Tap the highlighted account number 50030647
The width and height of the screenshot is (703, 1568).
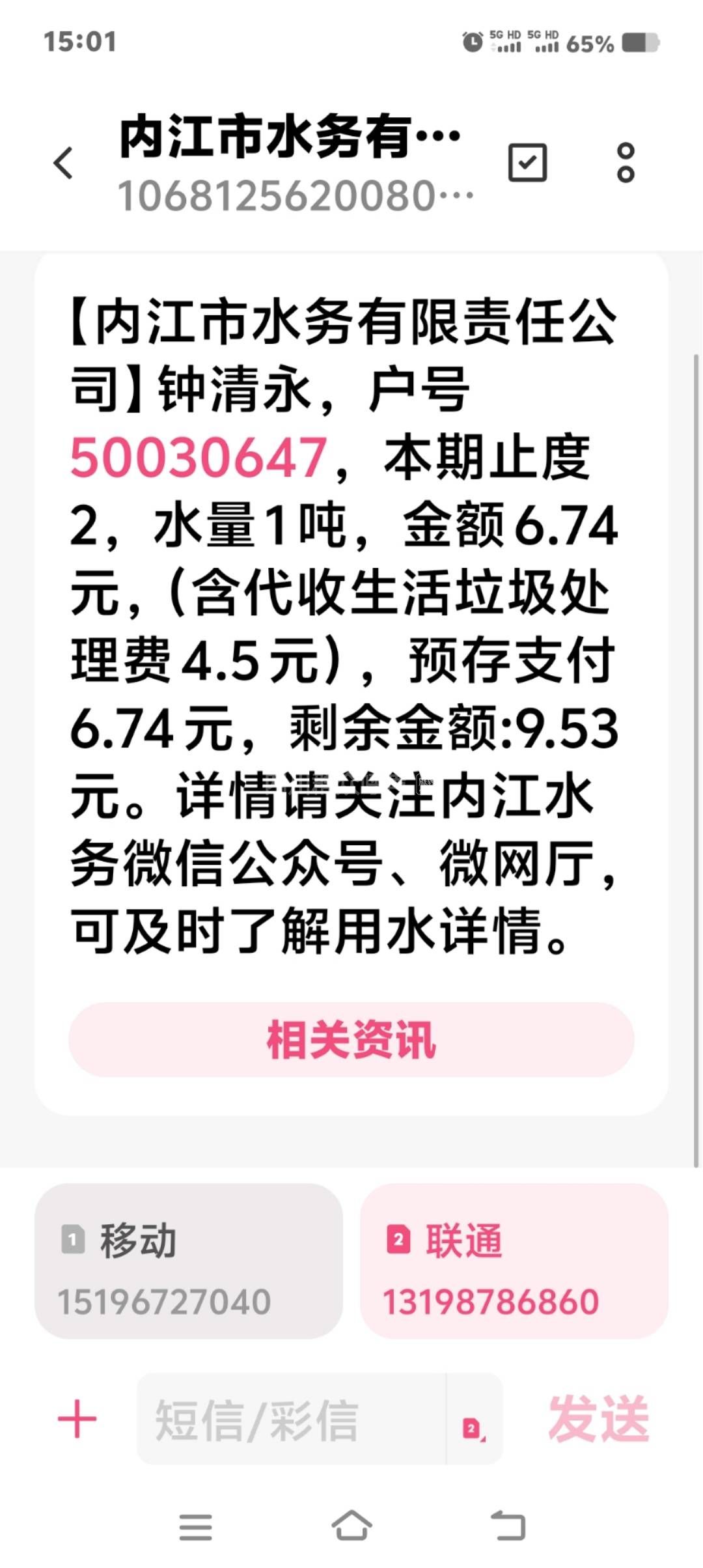(199, 458)
